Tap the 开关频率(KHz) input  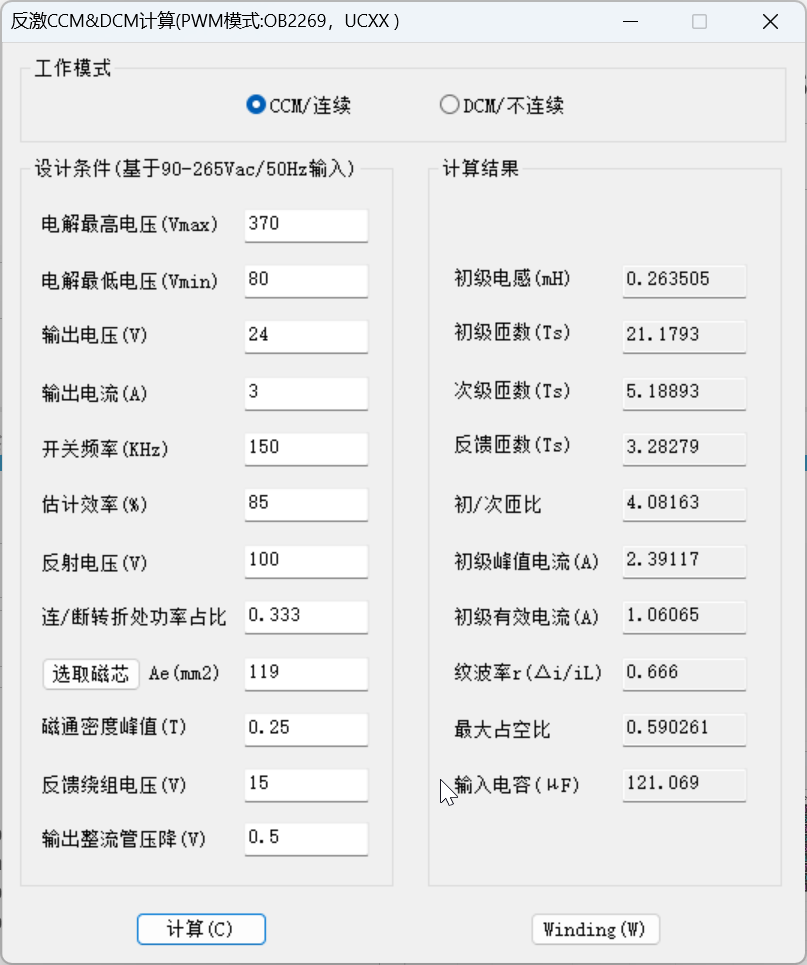[306, 448]
